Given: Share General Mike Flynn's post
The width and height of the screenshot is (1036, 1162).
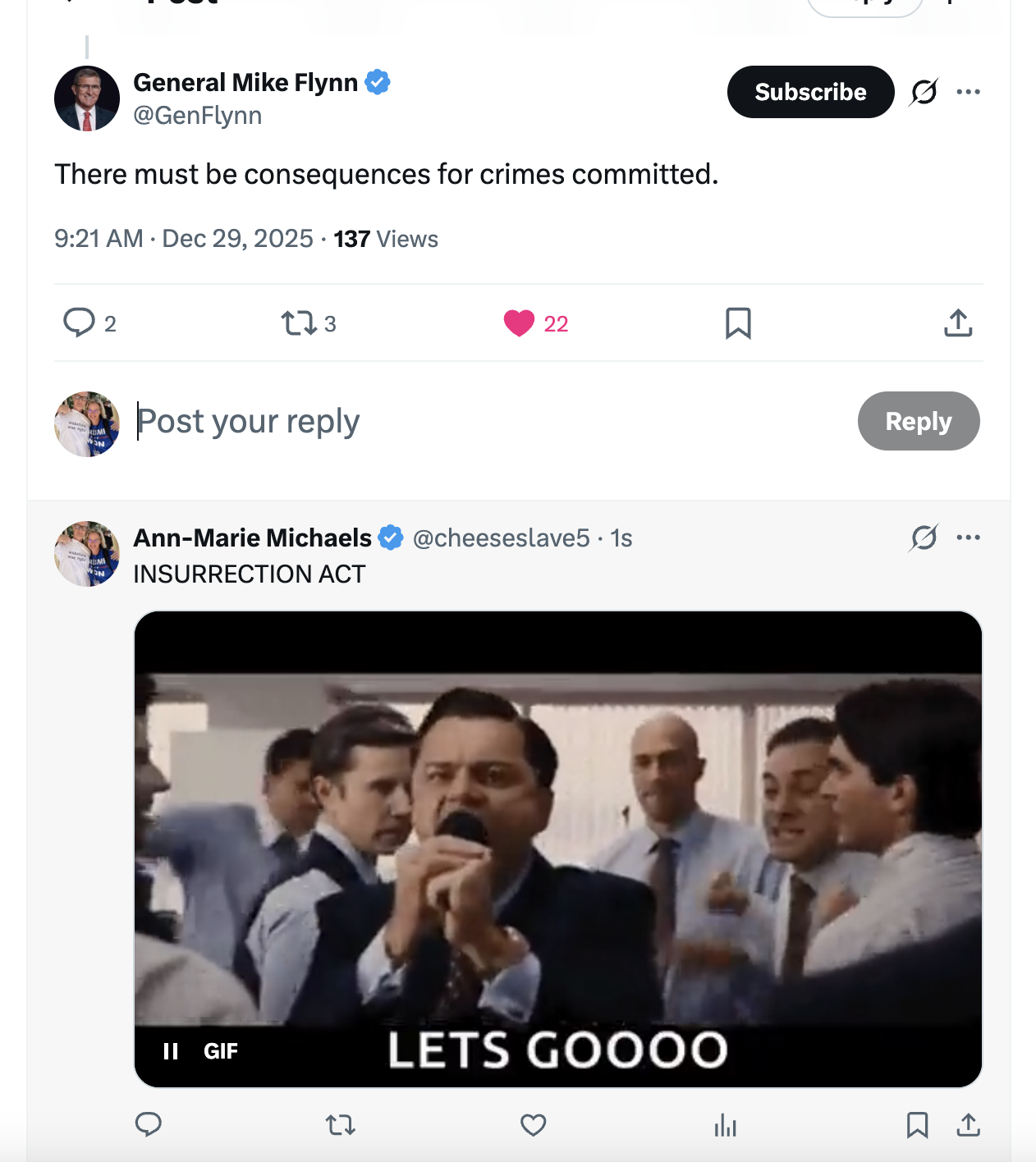Looking at the screenshot, I should pyautogui.click(x=958, y=323).
